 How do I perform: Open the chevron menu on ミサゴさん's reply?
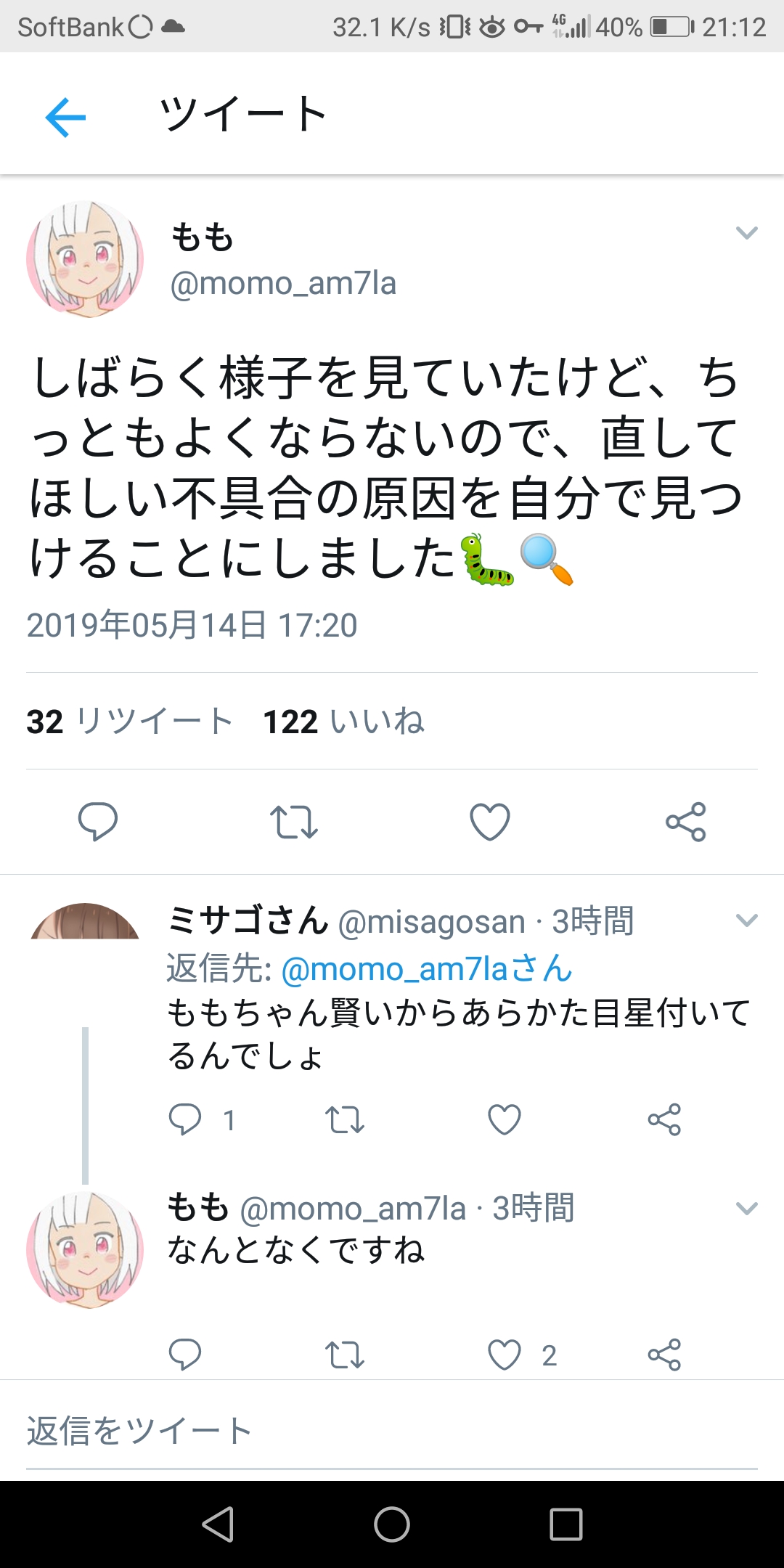click(746, 920)
